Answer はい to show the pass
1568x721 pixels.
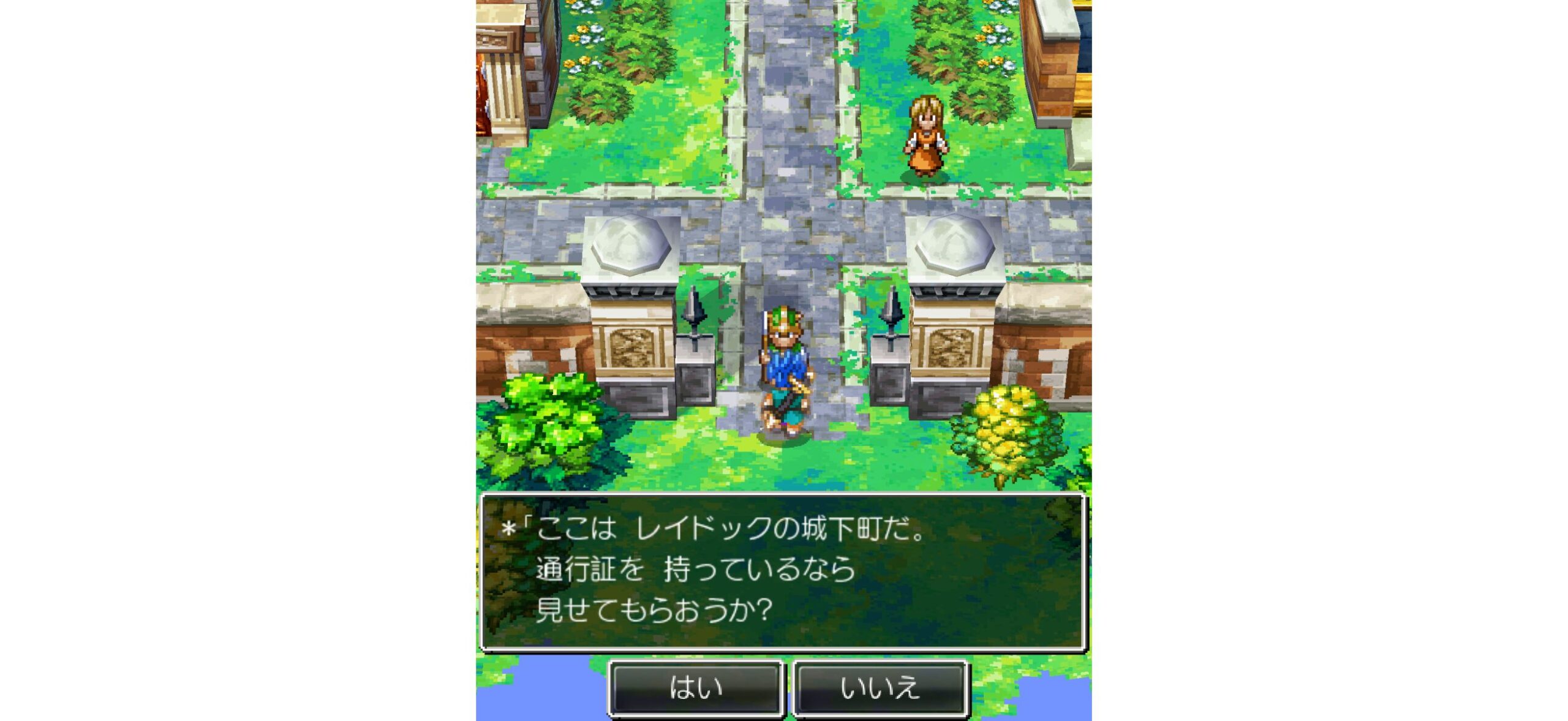[x=696, y=688]
